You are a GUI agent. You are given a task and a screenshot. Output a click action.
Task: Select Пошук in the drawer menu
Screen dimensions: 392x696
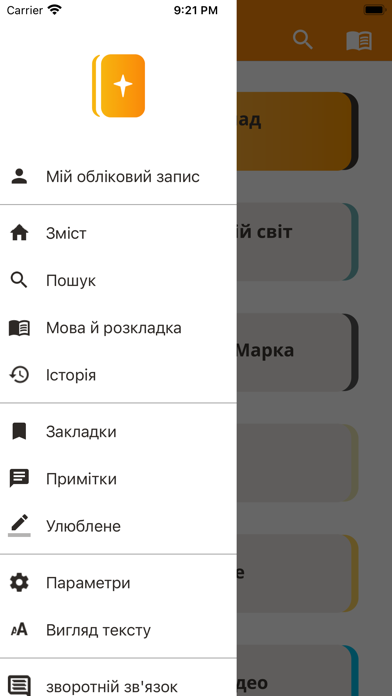point(118,281)
